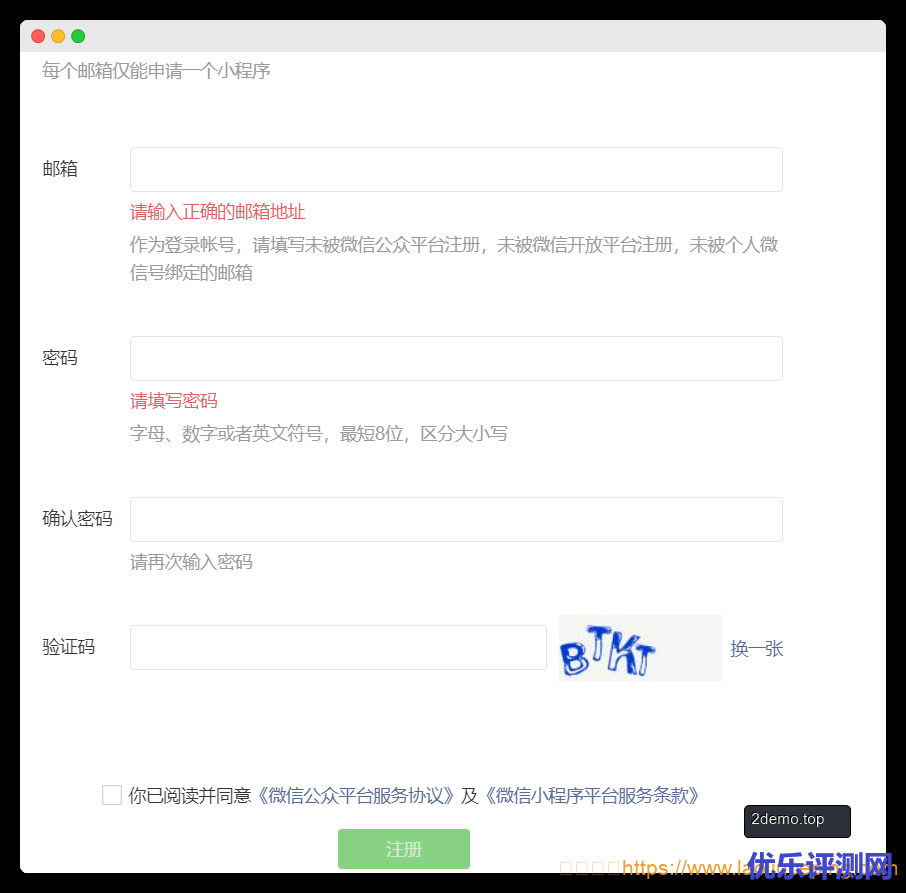Viewport: 906px width, 893px height.
Task: Tap the green 注册 register button
Action: coord(403,849)
